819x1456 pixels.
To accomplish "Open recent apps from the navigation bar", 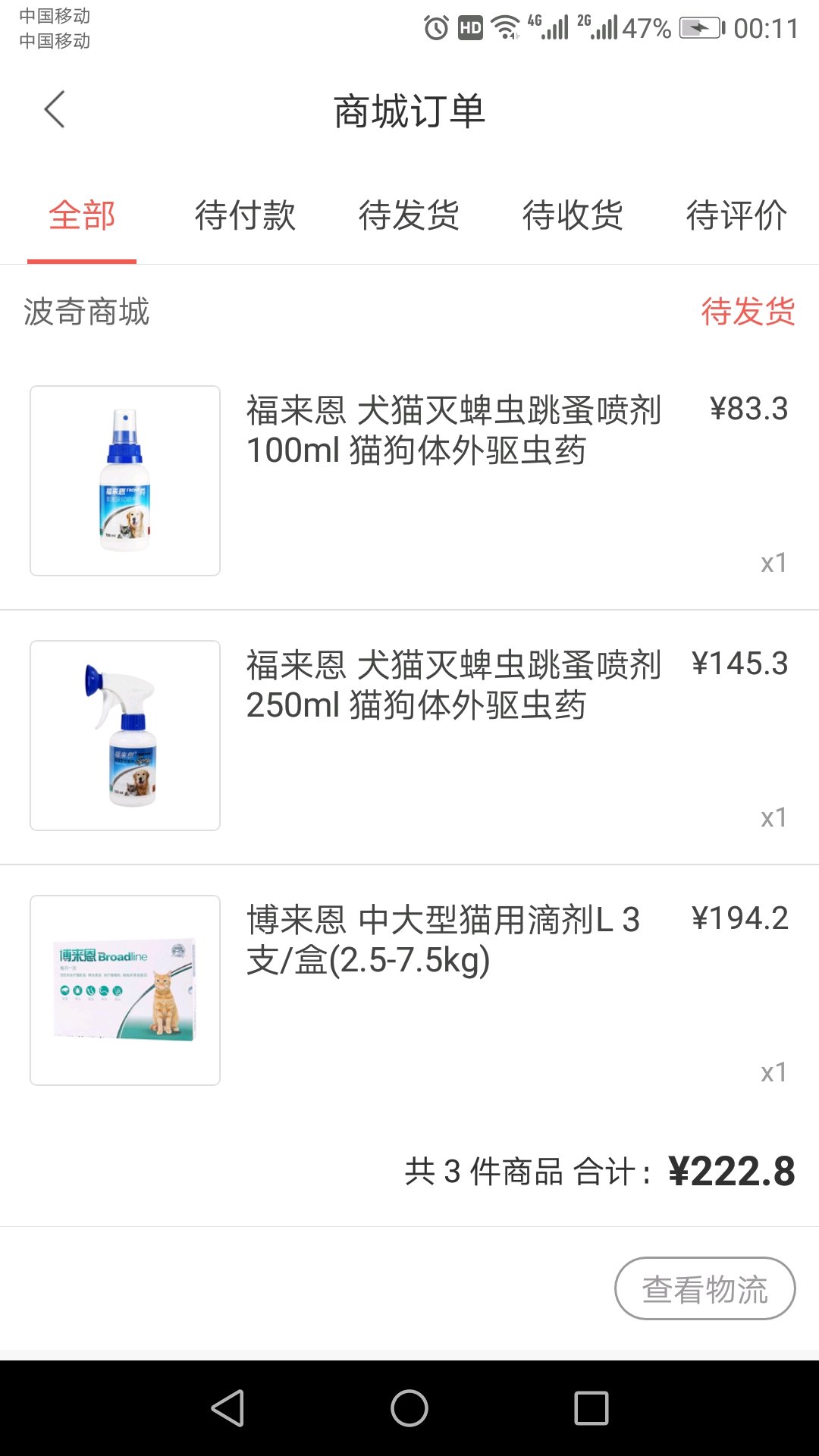I will [x=591, y=1408].
